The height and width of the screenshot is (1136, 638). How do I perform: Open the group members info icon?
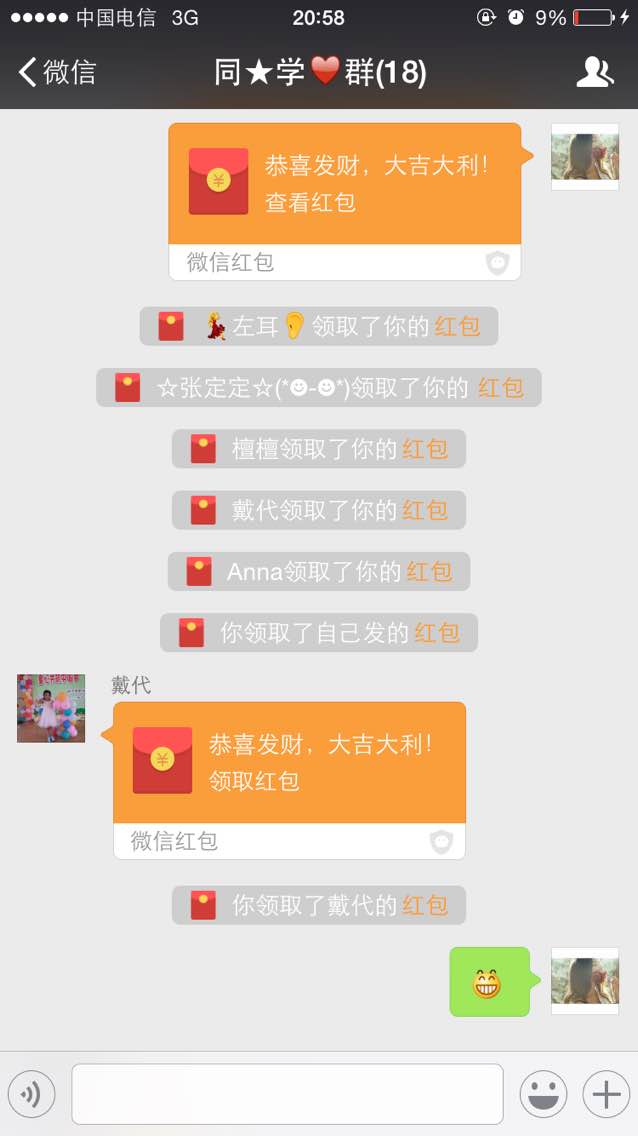[x=595, y=72]
